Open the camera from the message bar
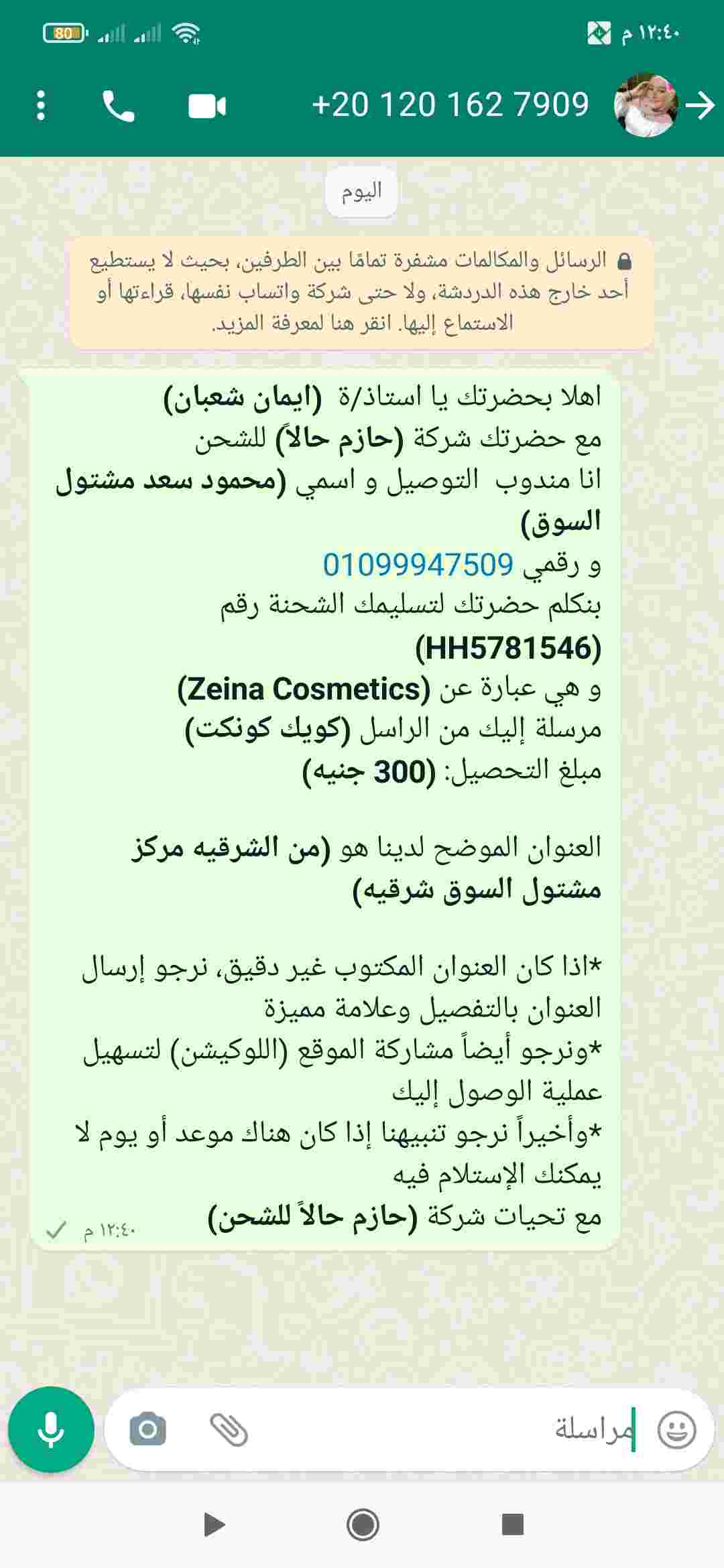This screenshot has width=724, height=1568. click(147, 1430)
